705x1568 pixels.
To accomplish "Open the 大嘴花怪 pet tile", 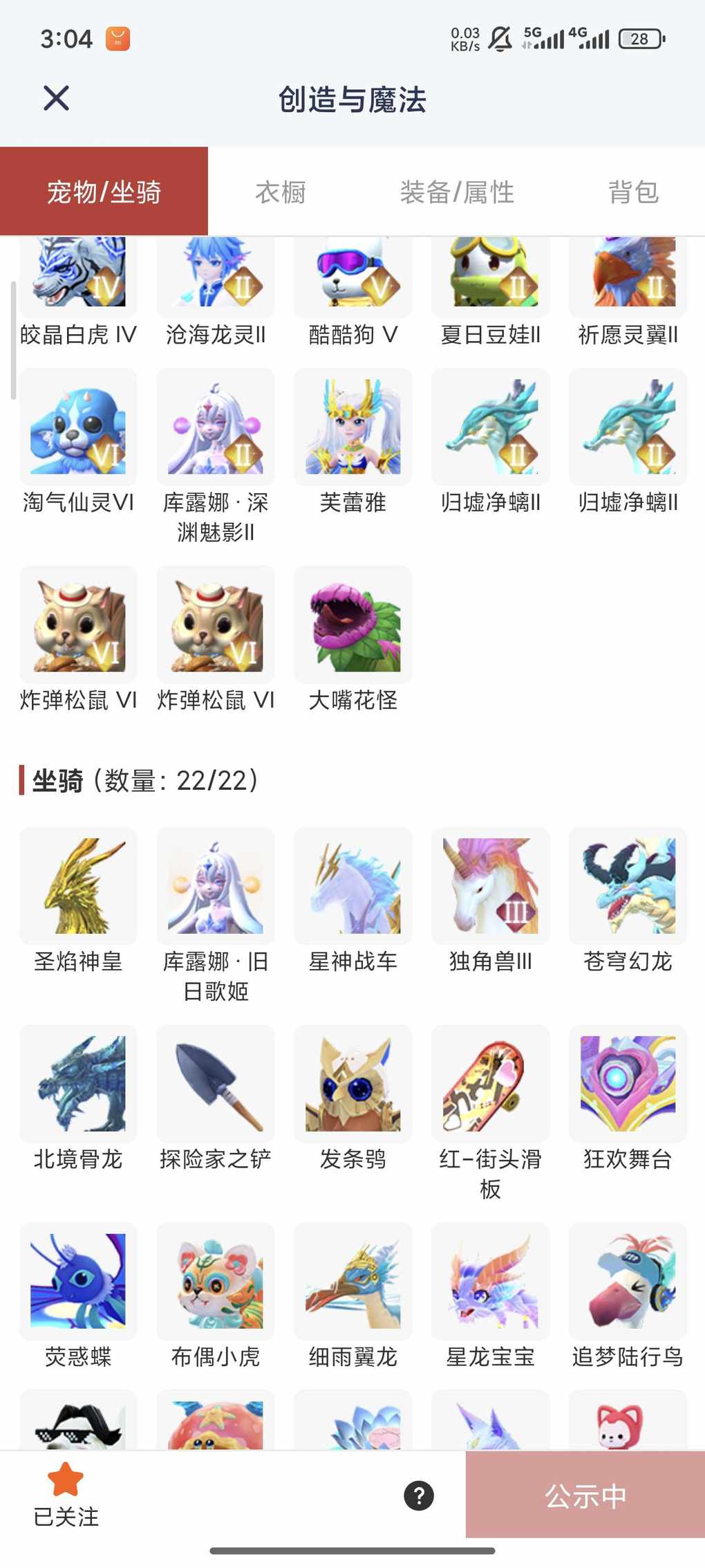I will [x=353, y=625].
